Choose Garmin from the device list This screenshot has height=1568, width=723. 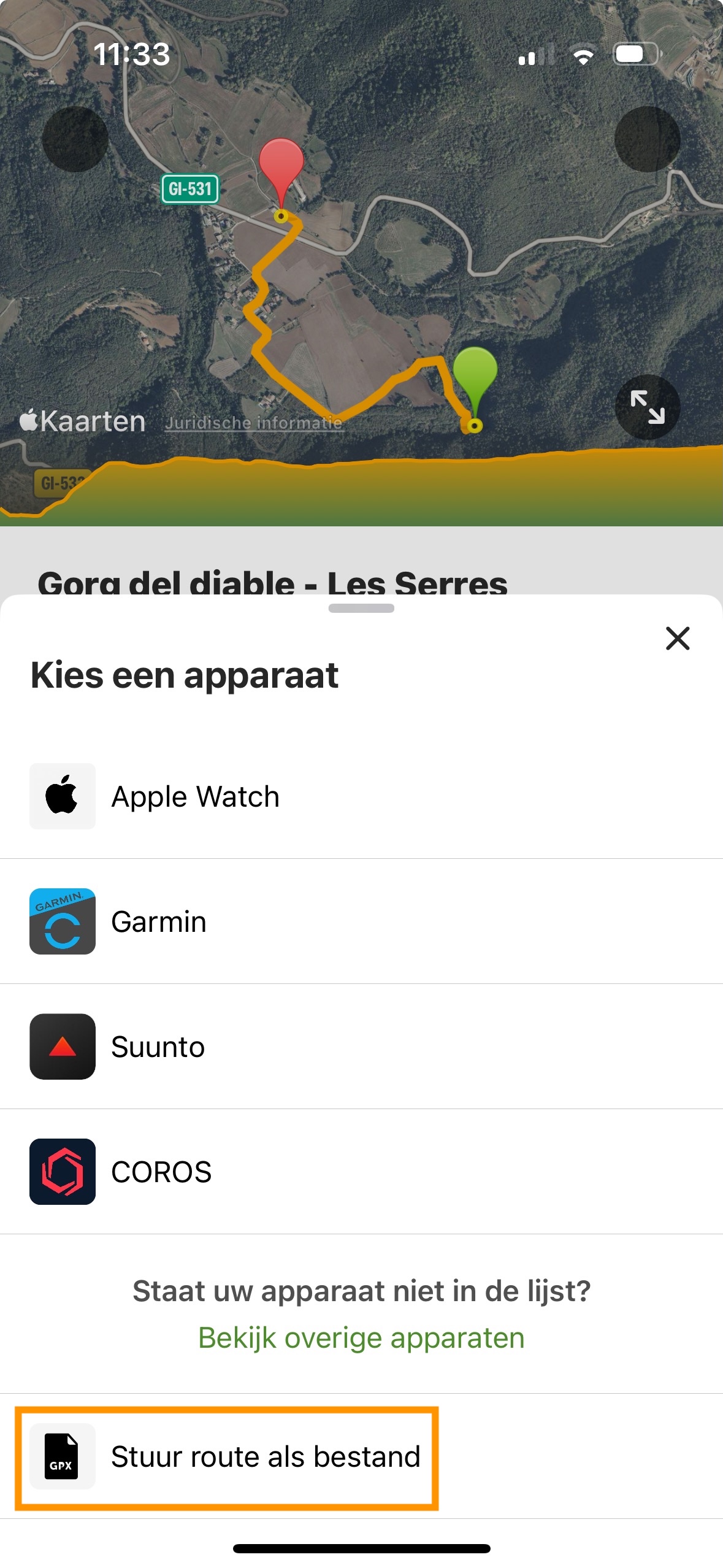point(158,921)
